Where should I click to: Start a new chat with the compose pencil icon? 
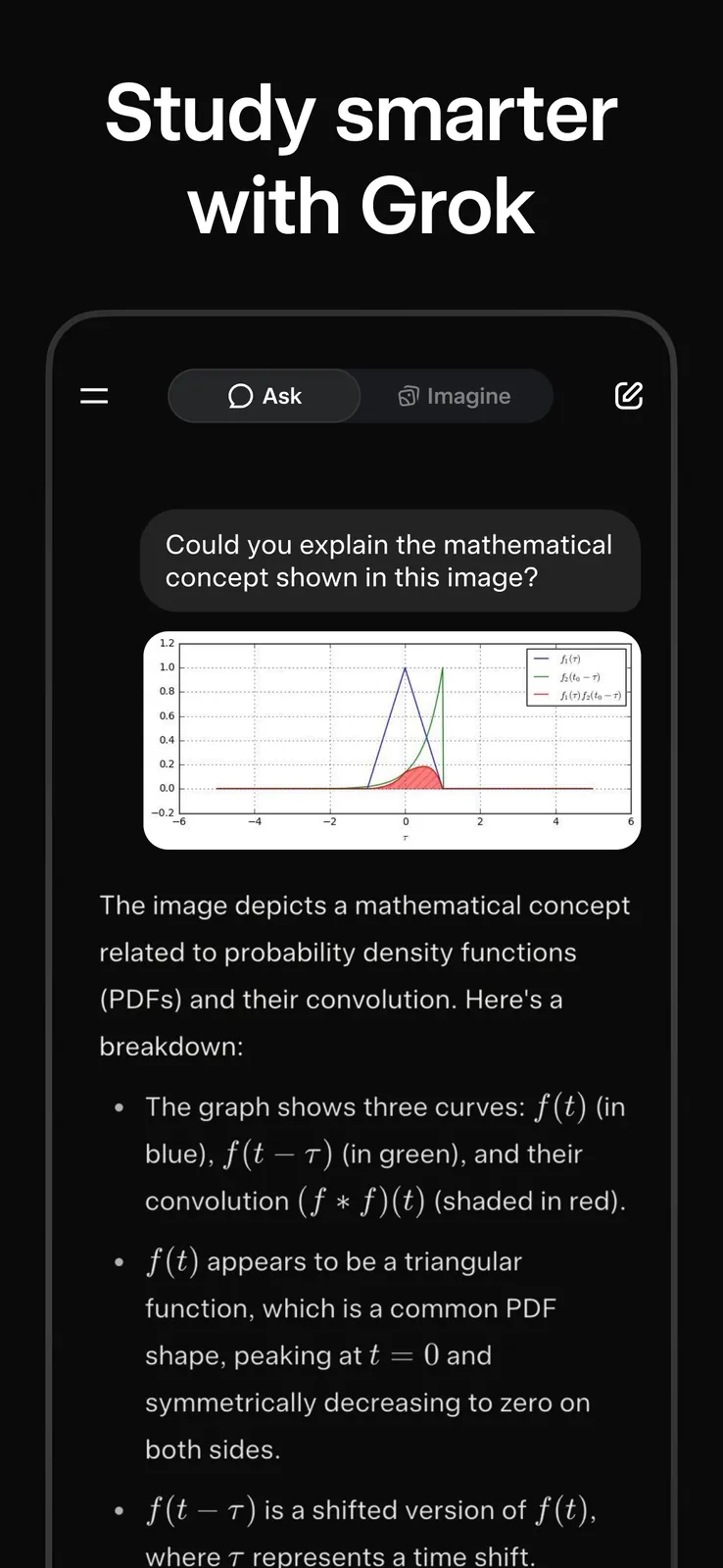click(628, 396)
